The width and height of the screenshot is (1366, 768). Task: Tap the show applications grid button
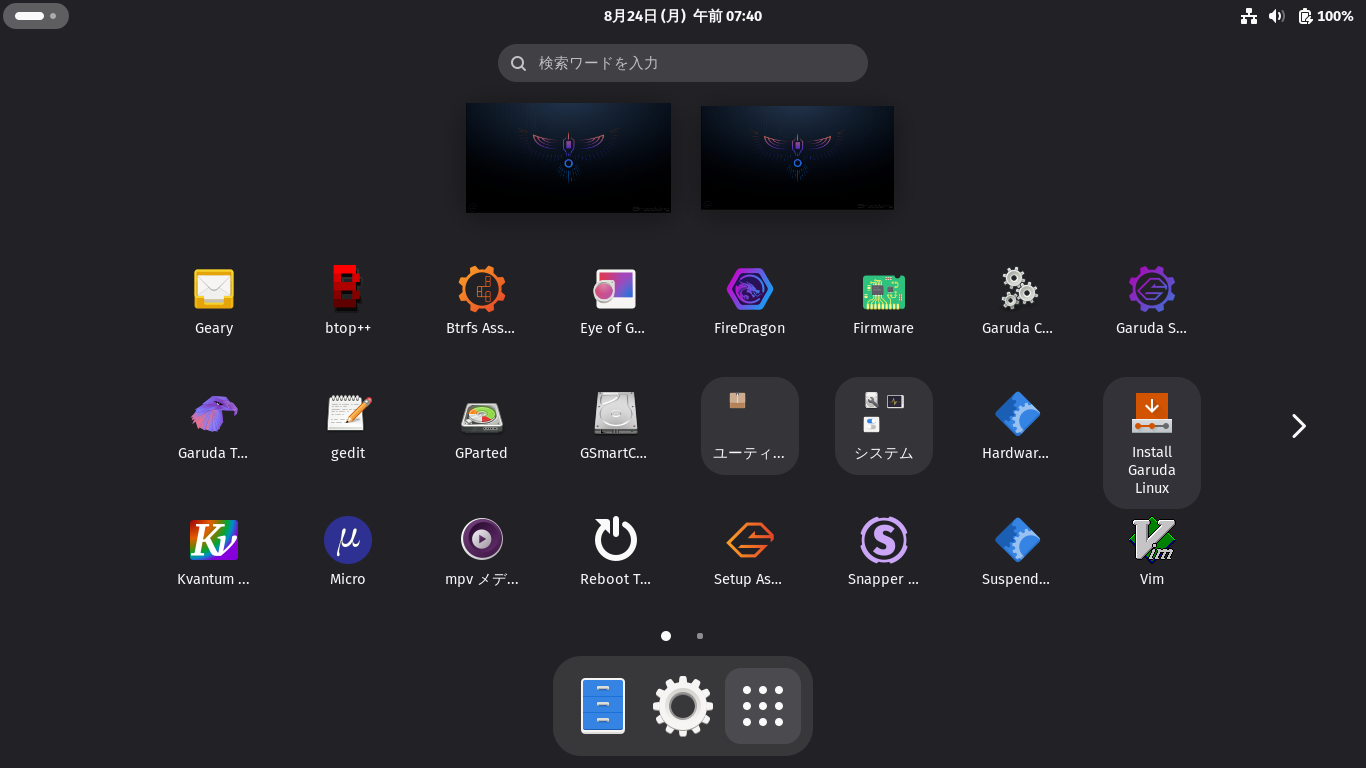[763, 706]
